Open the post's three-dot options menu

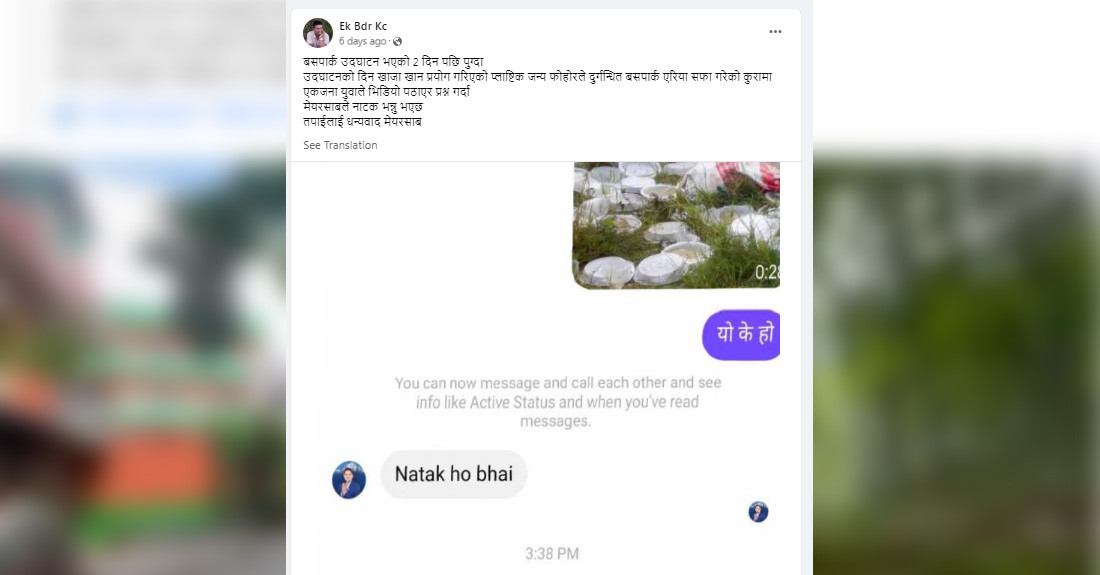coord(775,32)
